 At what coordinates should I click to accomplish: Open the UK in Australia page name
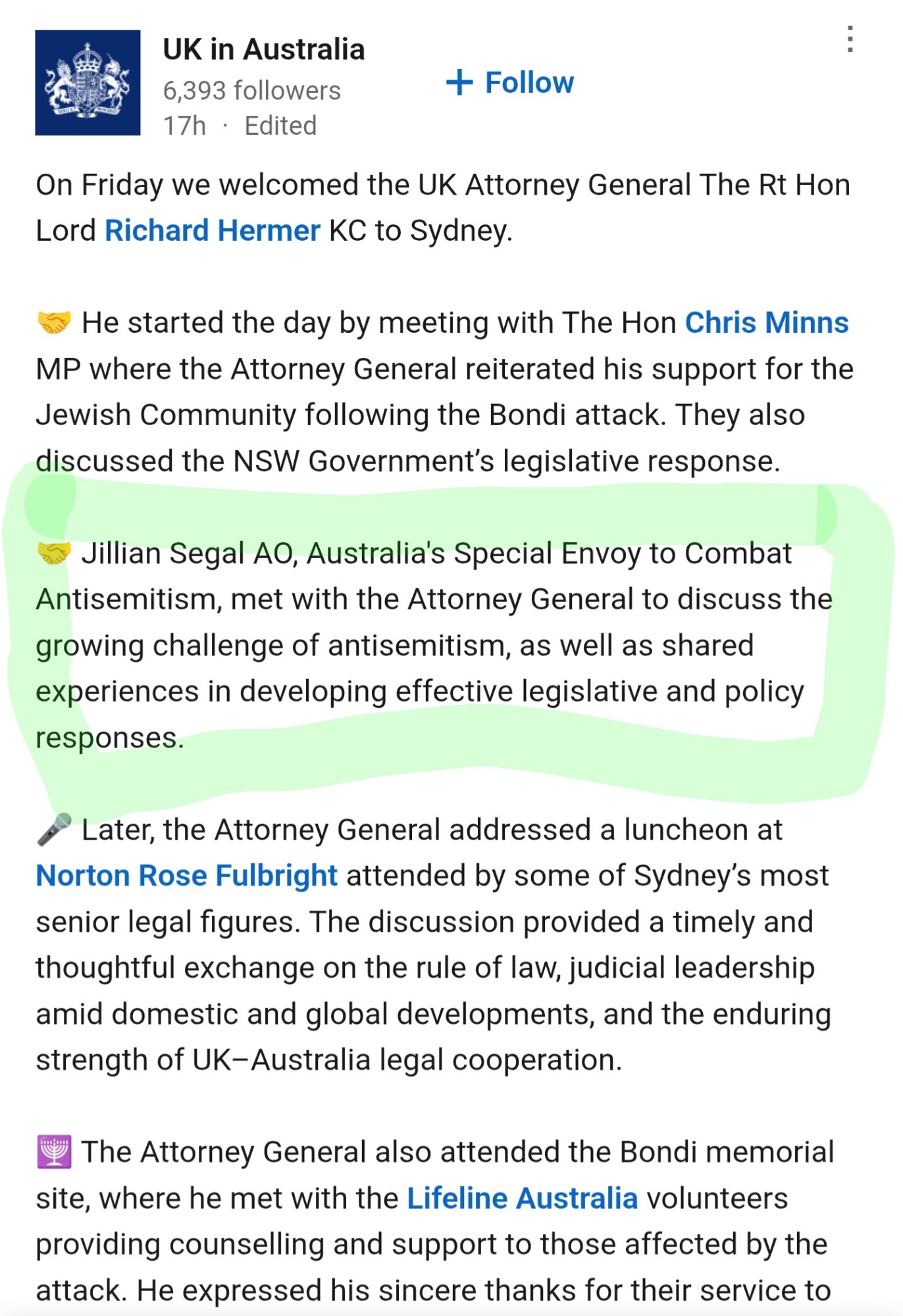tap(263, 49)
